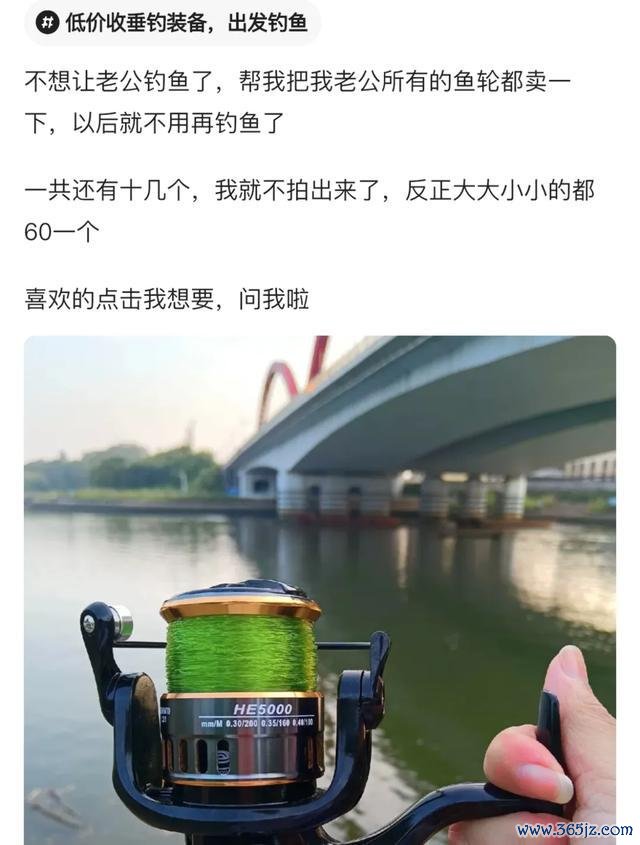Open the 低价收垂钓装备 topic tag
This screenshot has width=640, height=845.
pyautogui.click(x=170, y=23)
